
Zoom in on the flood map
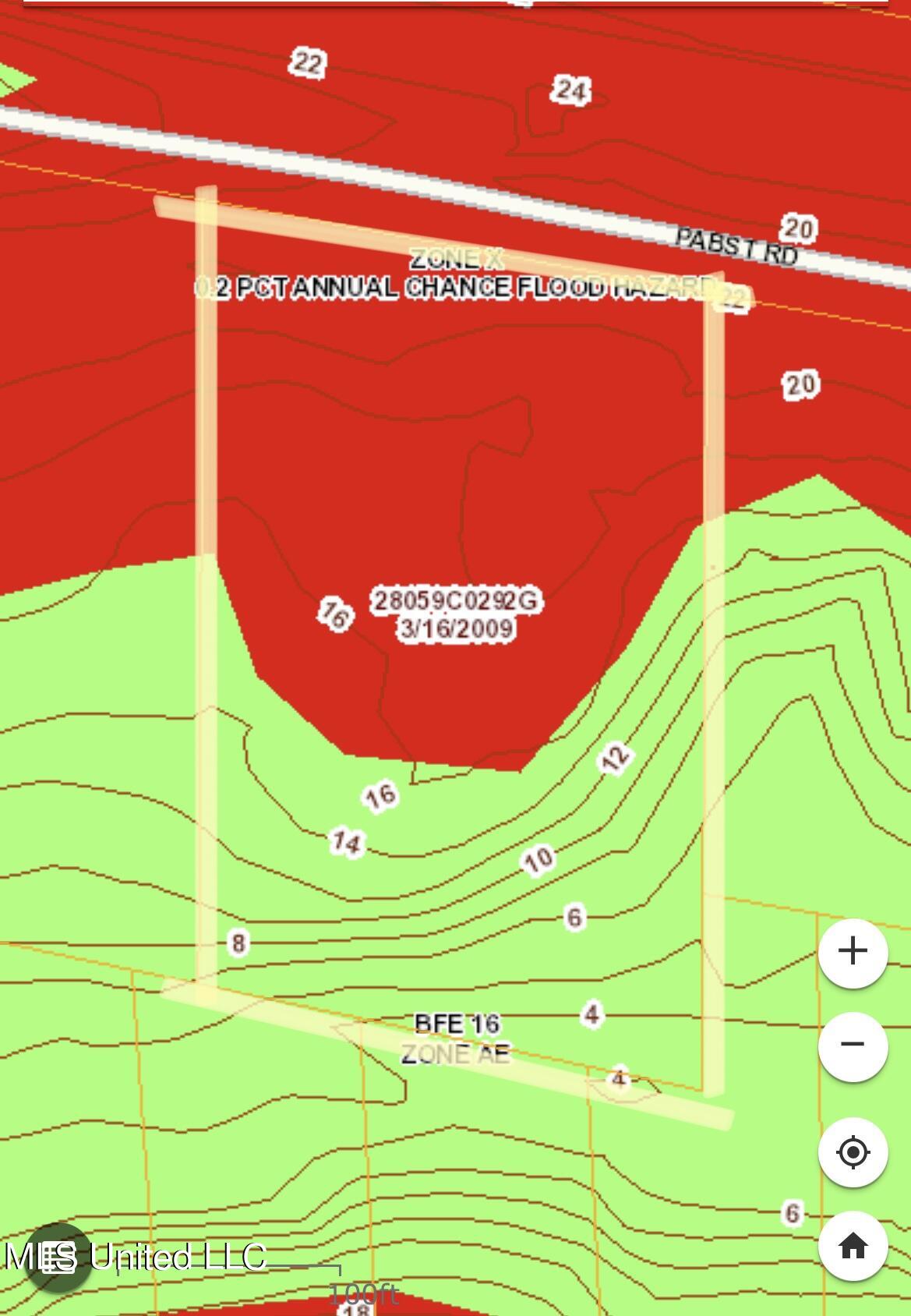point(853,952)
